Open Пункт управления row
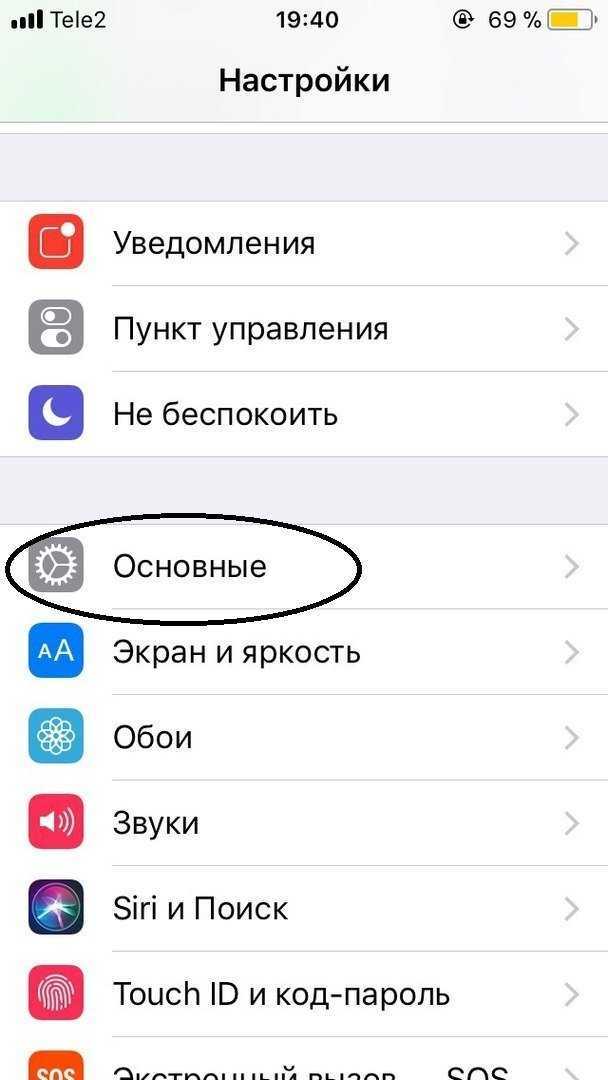608x1080 pixels. (x=304, y=329)
